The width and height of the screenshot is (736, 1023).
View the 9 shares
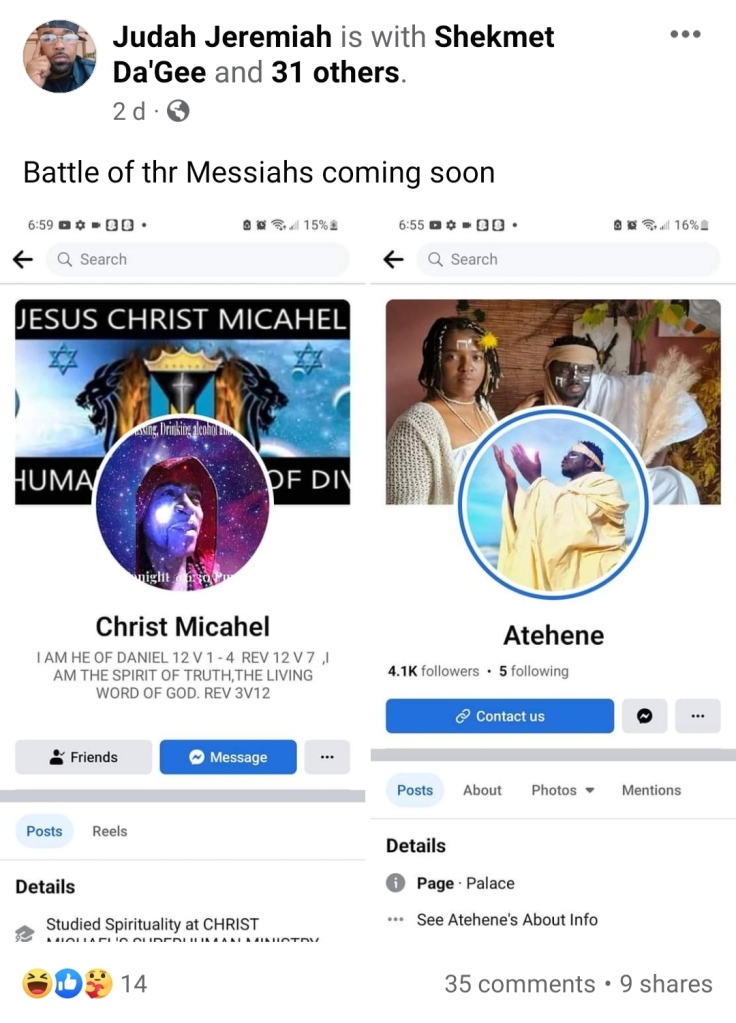[x=666, y=984]
